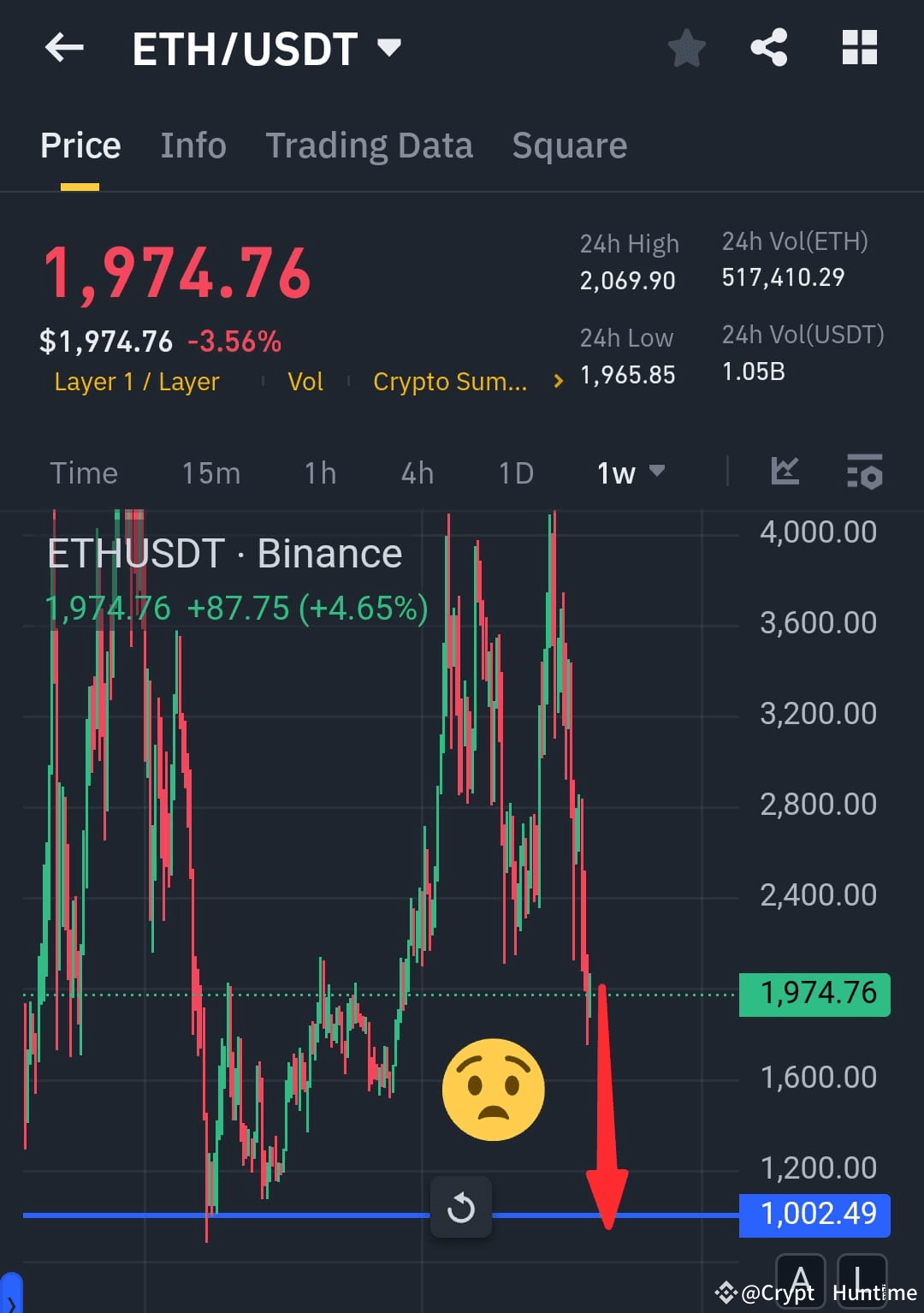Expand the 1w timeframe dropdown arrow
This screenshot has height=1313, width=924.
(658, 472)
